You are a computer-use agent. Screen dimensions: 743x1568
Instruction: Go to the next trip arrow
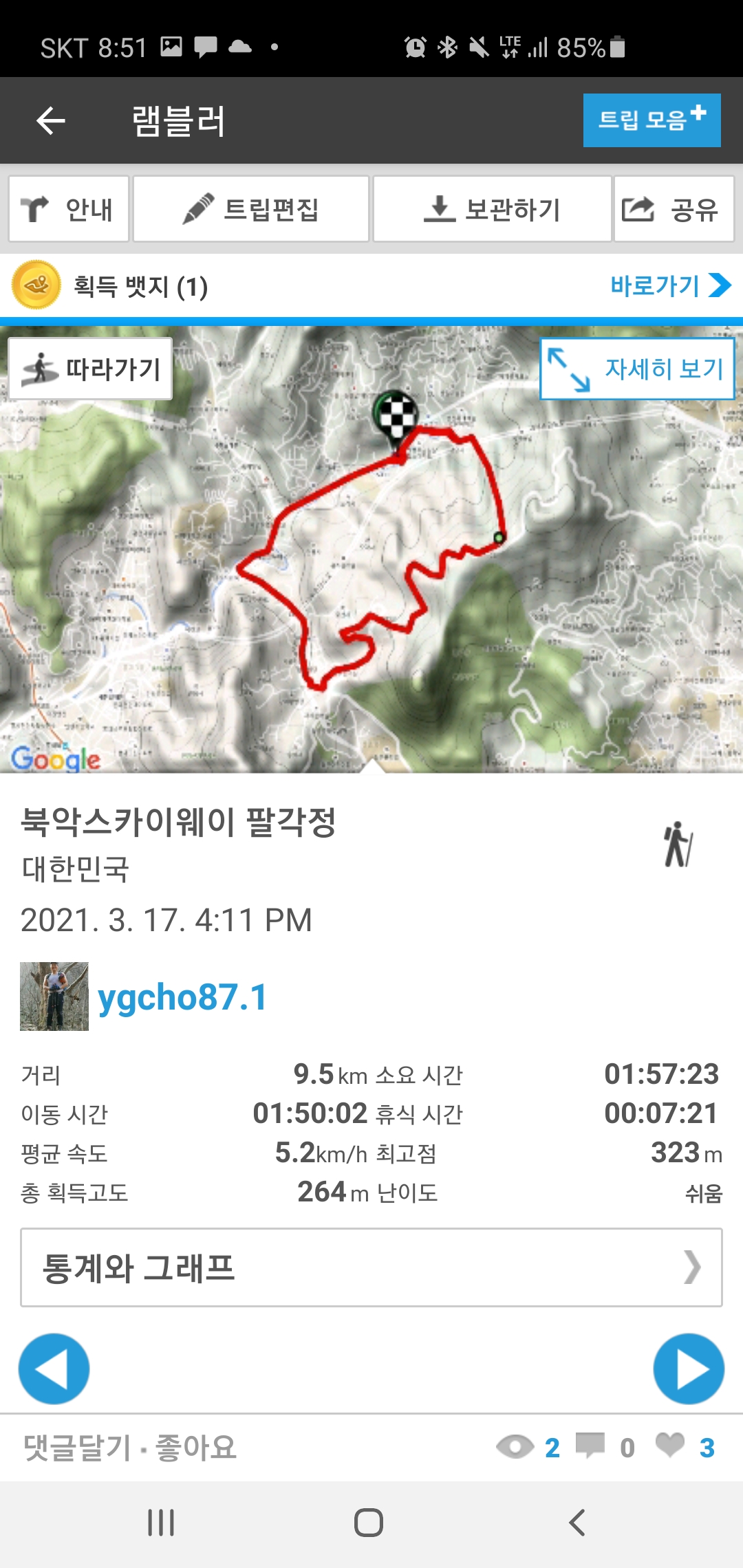(689, 1369)
